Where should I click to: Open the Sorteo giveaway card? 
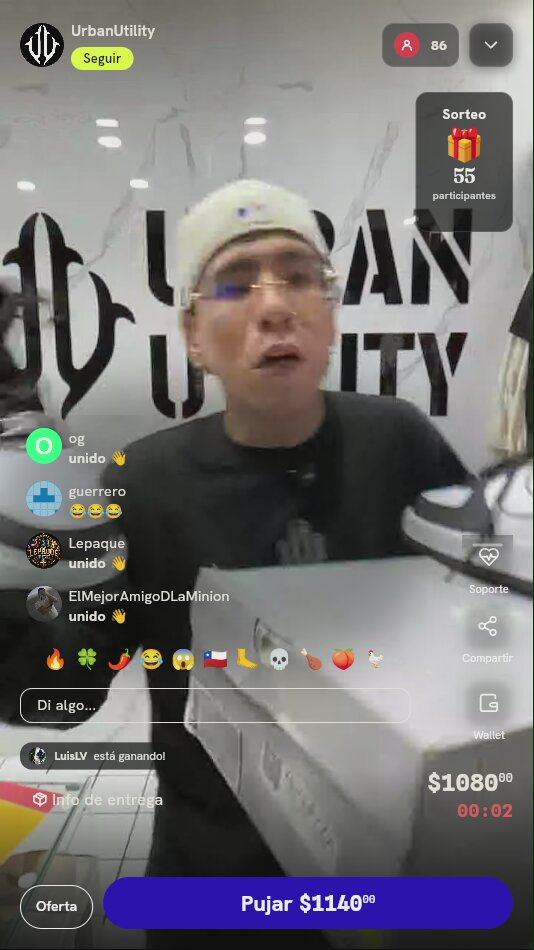(464, 161)
